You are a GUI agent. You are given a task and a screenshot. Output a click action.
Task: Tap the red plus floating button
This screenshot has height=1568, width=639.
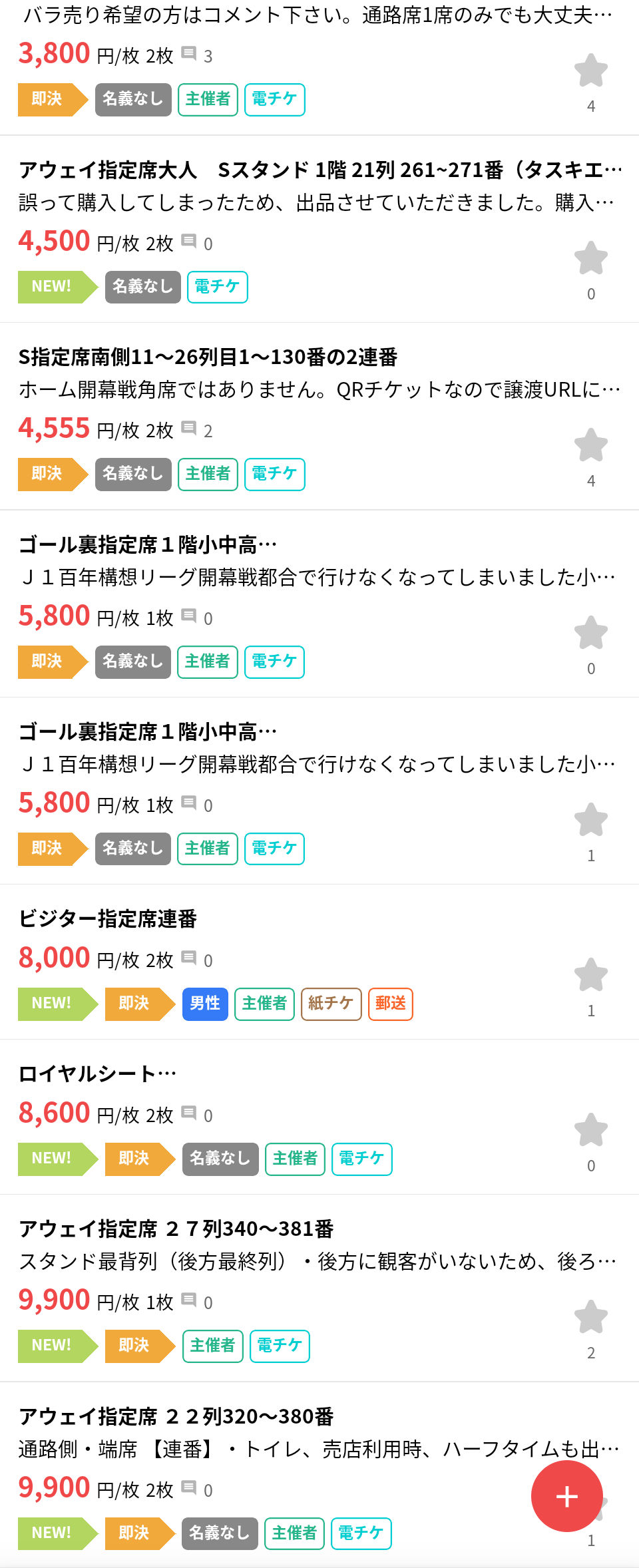[x=566, y=1496]
